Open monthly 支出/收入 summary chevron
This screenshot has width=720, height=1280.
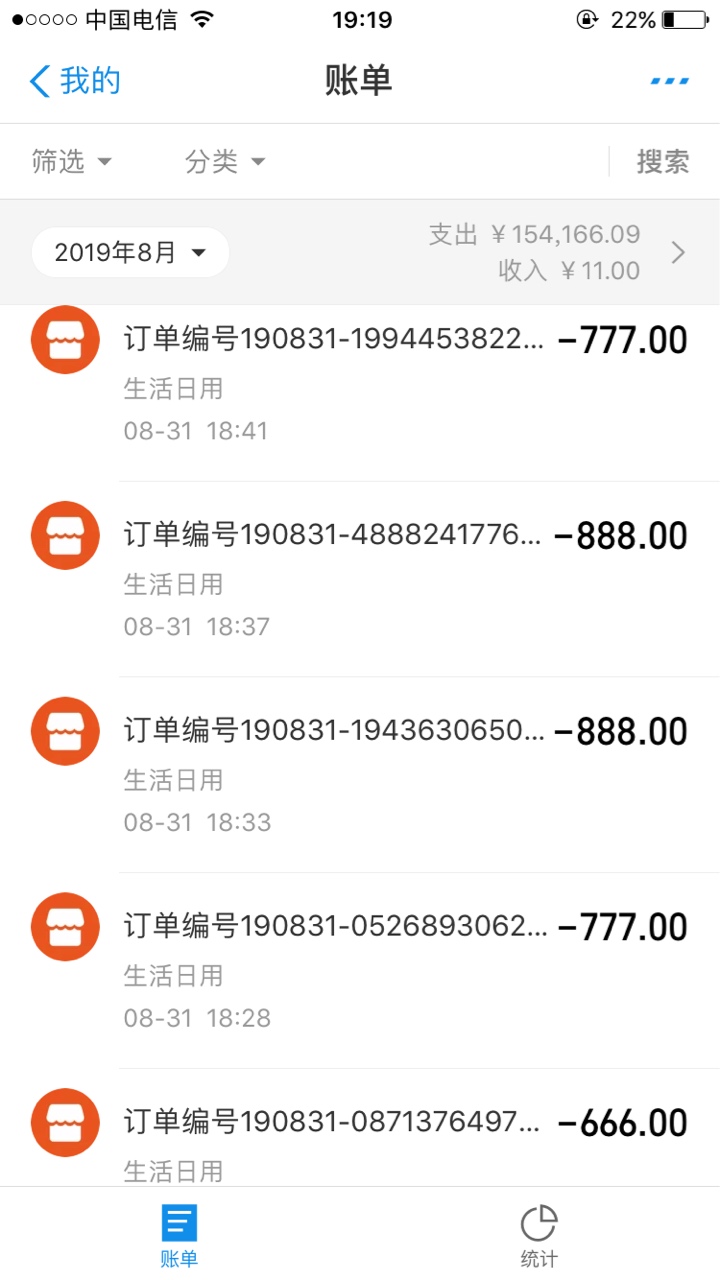tap(678, 252)
